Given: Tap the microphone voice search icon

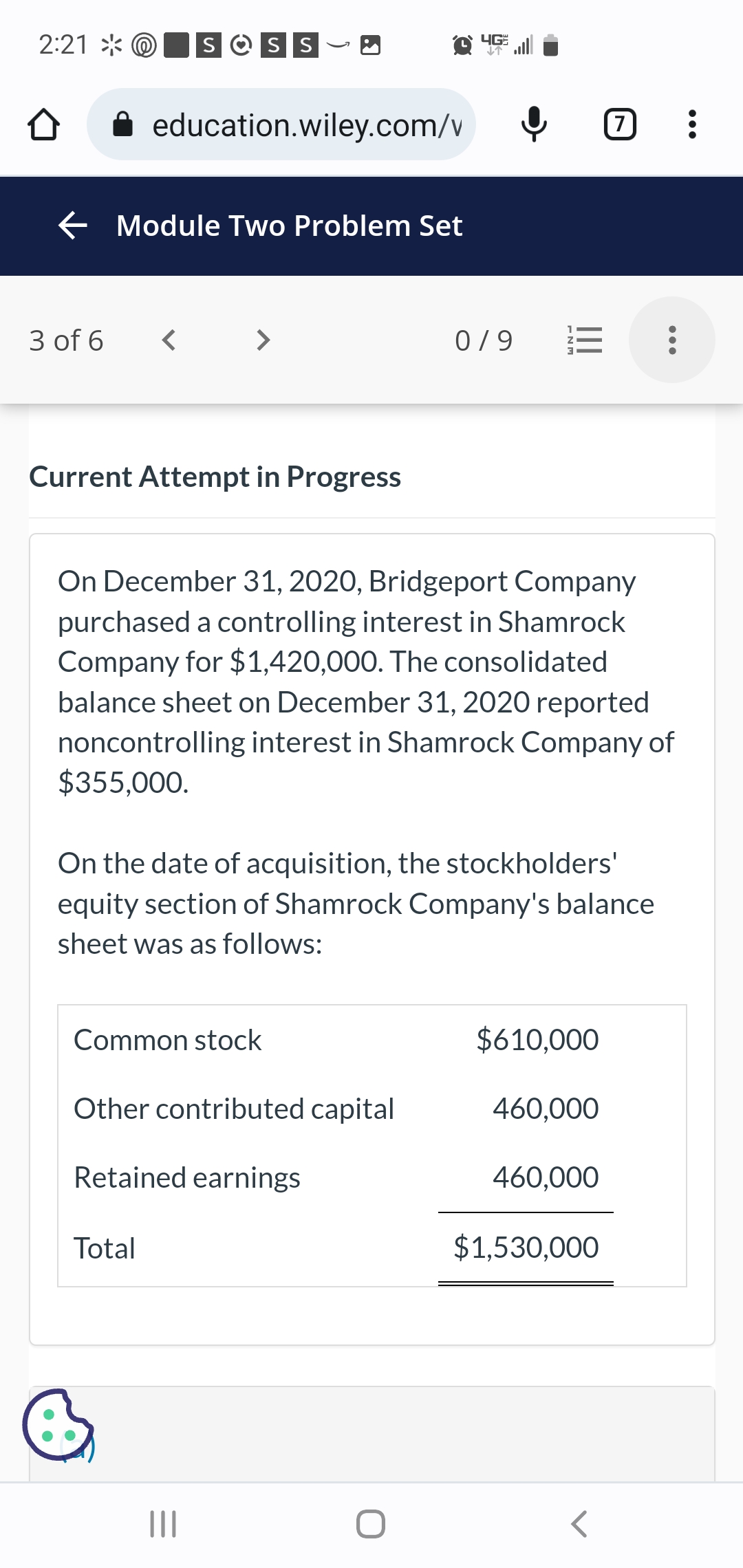Looking at the screenshot, I should 535,124.
